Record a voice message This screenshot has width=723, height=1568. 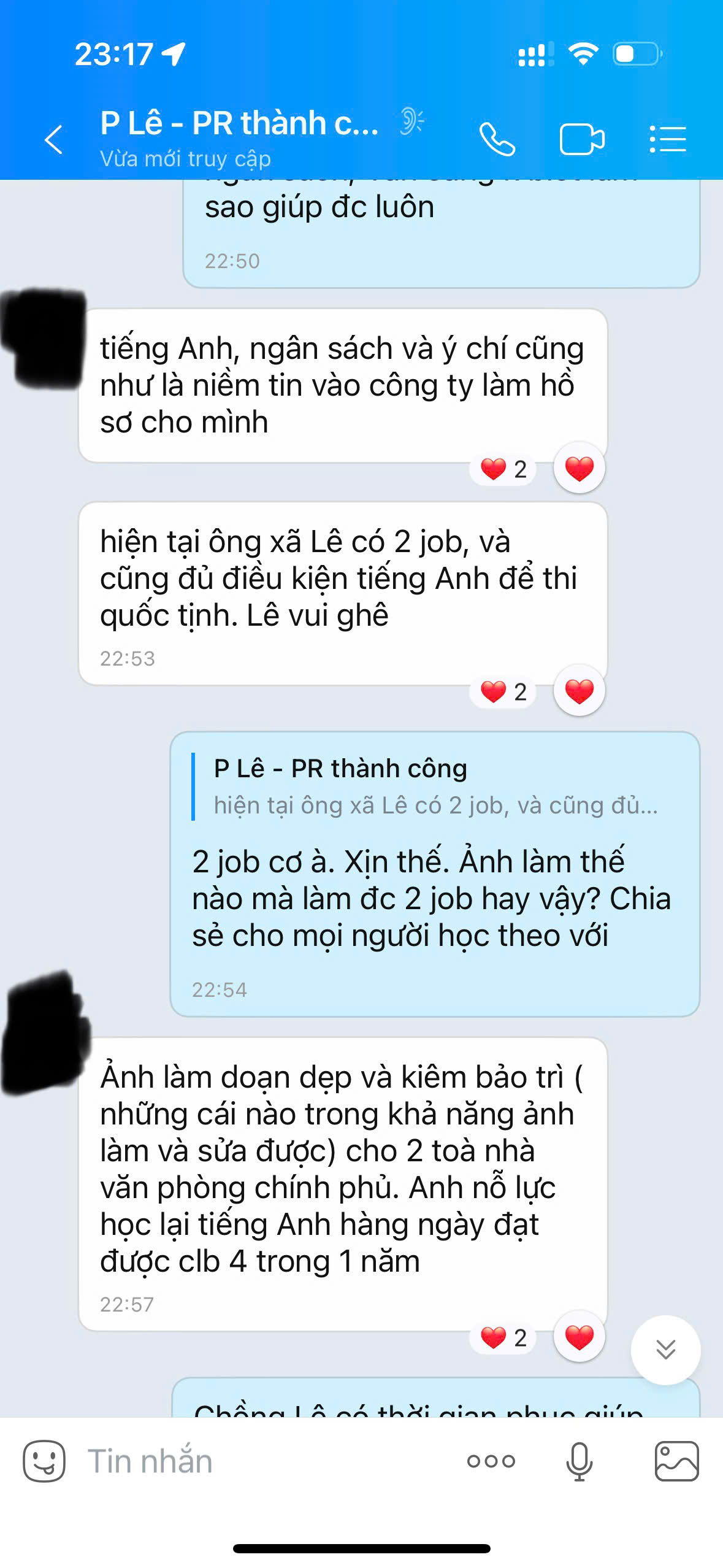tap(579, 1461)
